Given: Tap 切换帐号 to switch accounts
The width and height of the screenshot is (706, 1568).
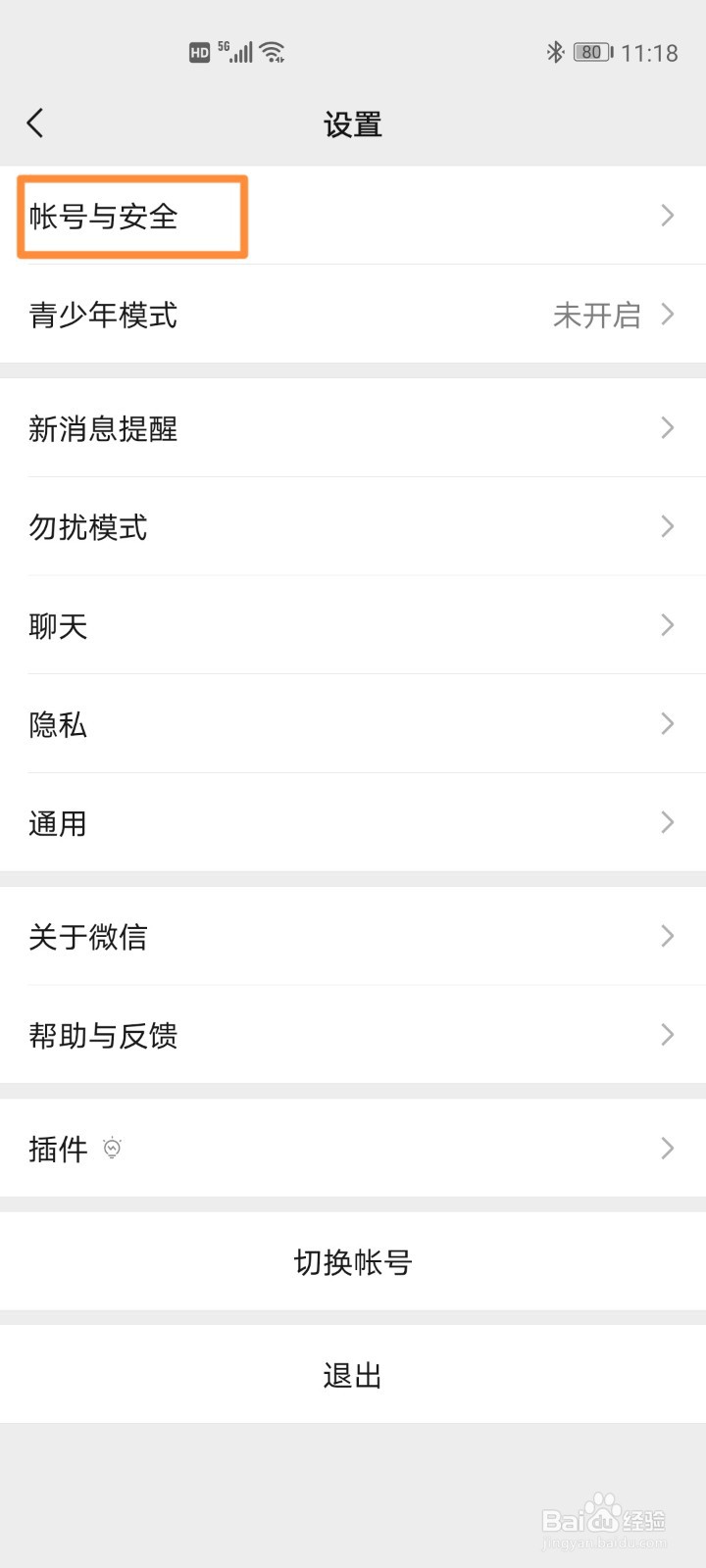Looking at the screenshot, I should click(353, 1262).
